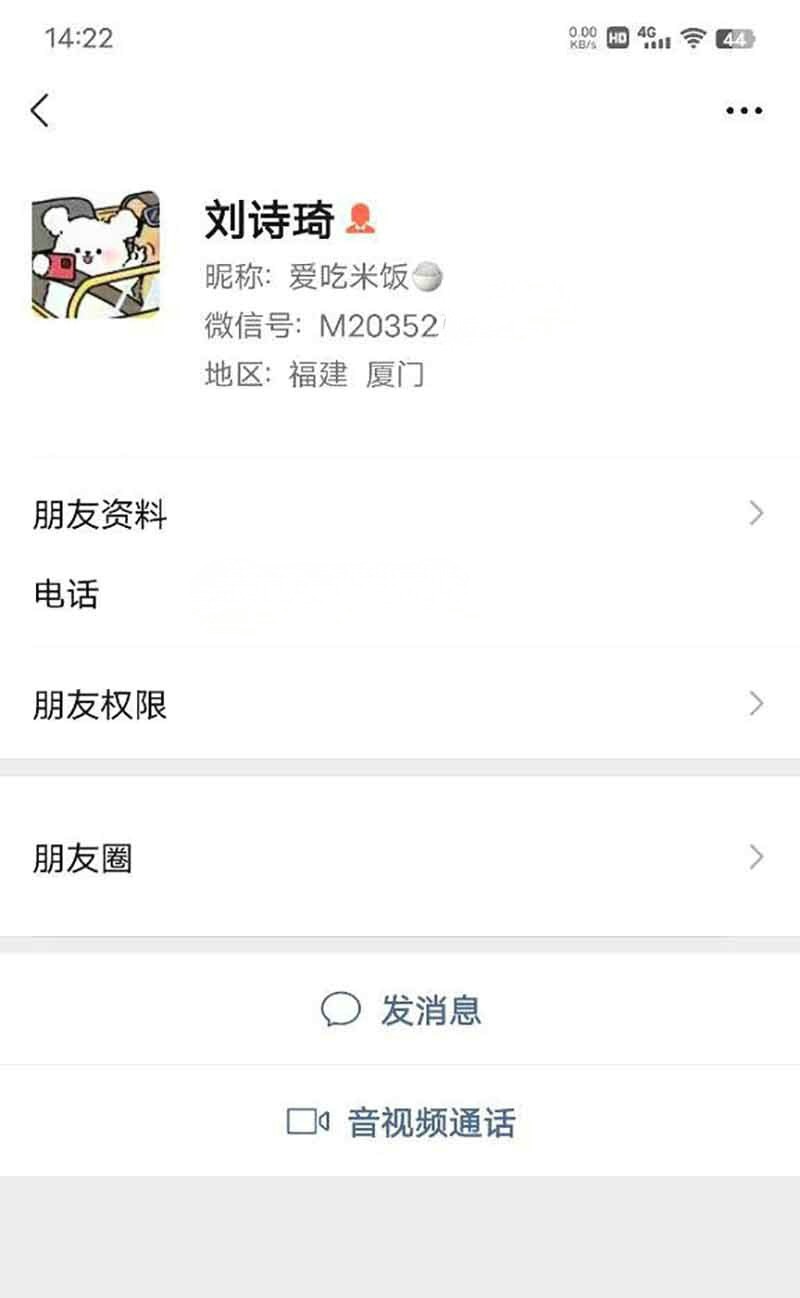The height and width of the screenshot is (1298, 800).
Task: View the profile avatar picture
Action: point(96,255)
